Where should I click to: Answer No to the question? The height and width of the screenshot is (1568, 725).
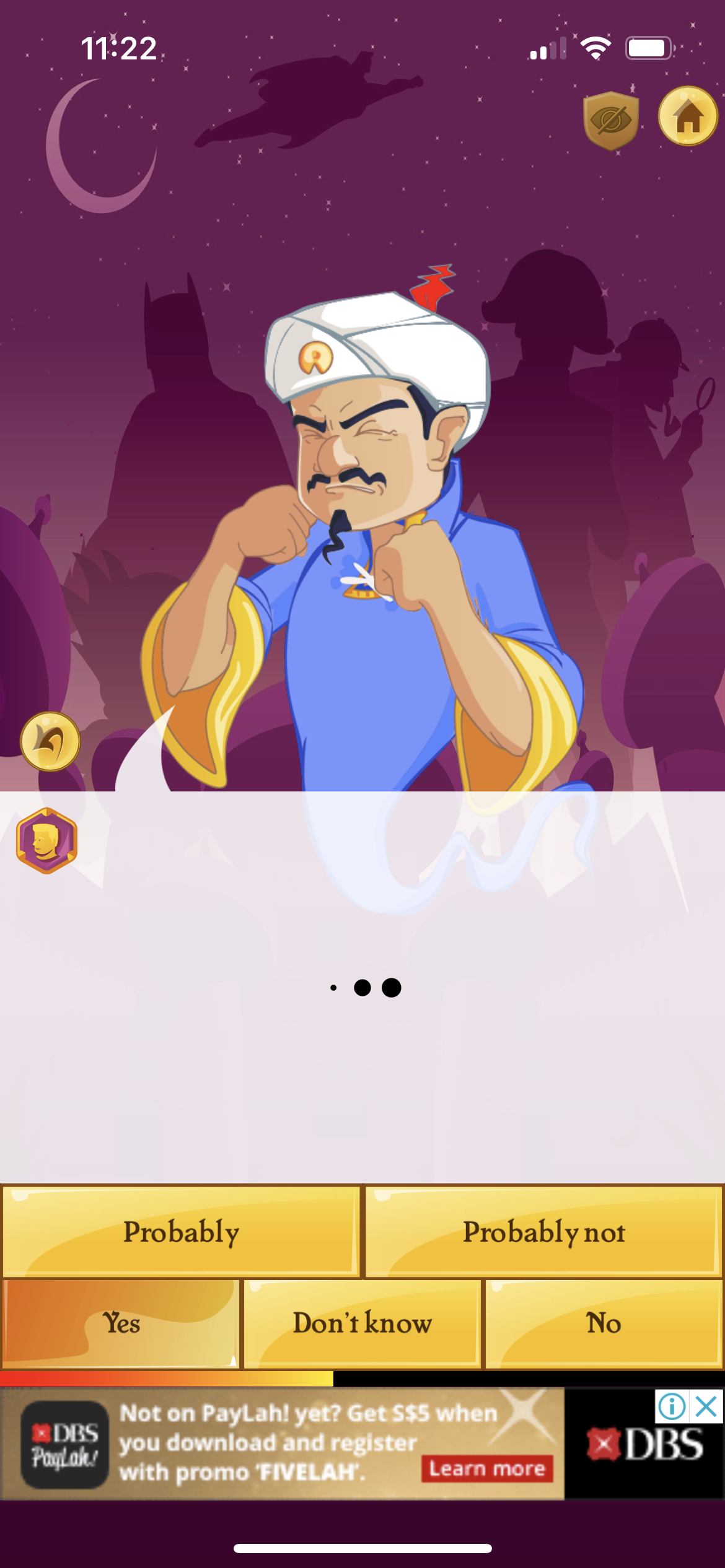[x=604, y=1323]
